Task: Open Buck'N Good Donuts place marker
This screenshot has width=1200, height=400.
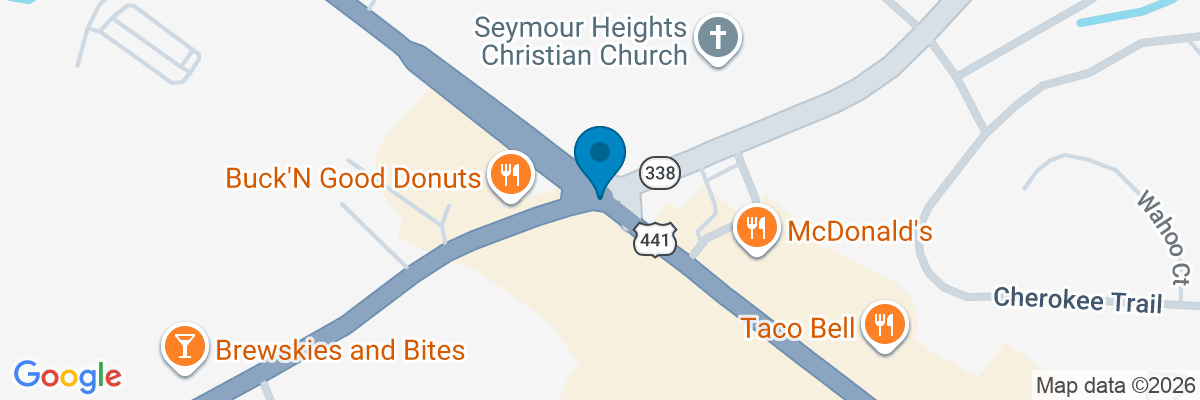Action: [510, 176]
